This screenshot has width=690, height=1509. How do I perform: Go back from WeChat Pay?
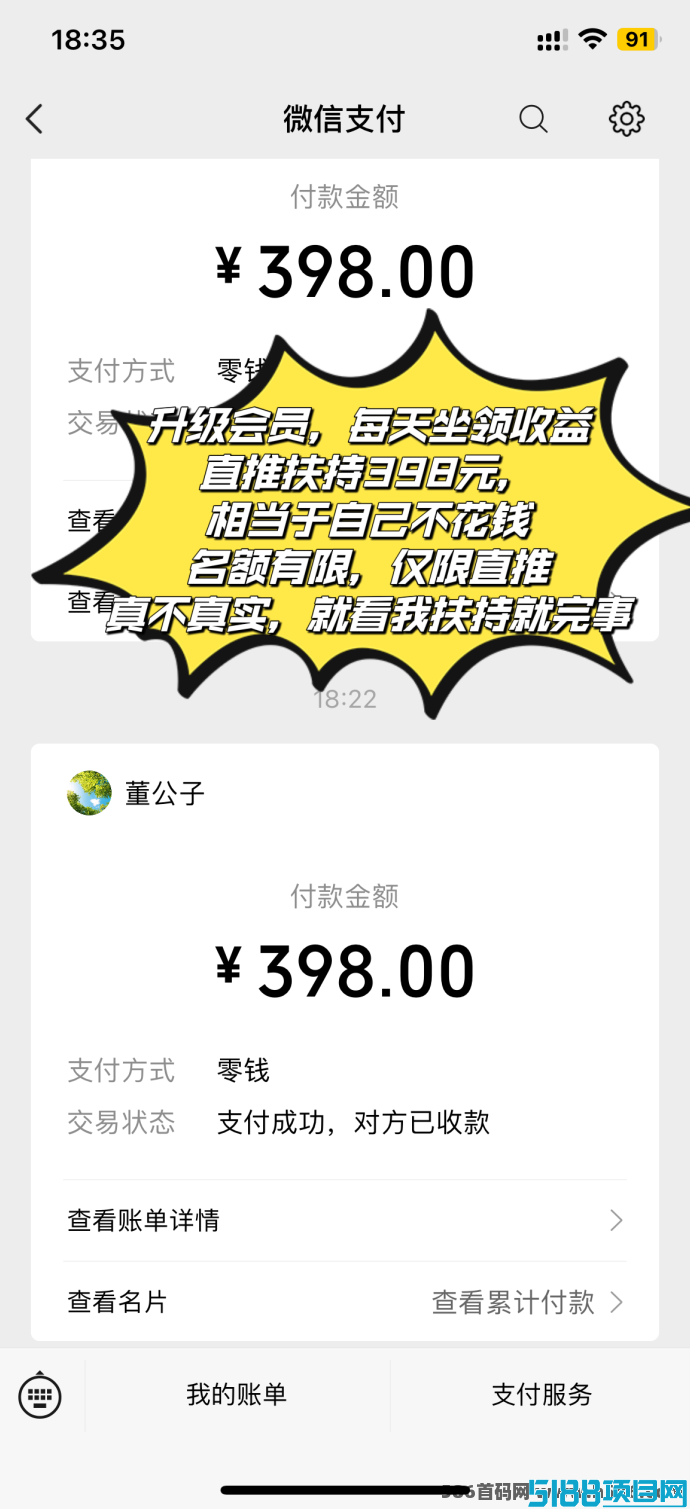tap(35, 120)
